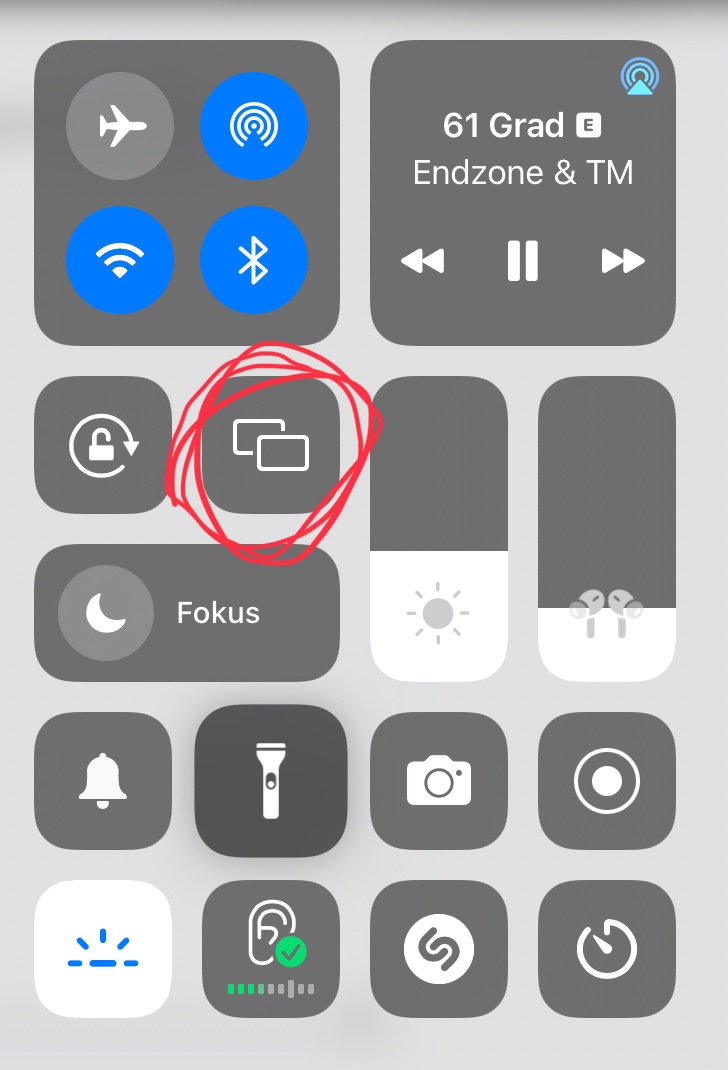Toggle AirDrop off

(x=254, y=126)
